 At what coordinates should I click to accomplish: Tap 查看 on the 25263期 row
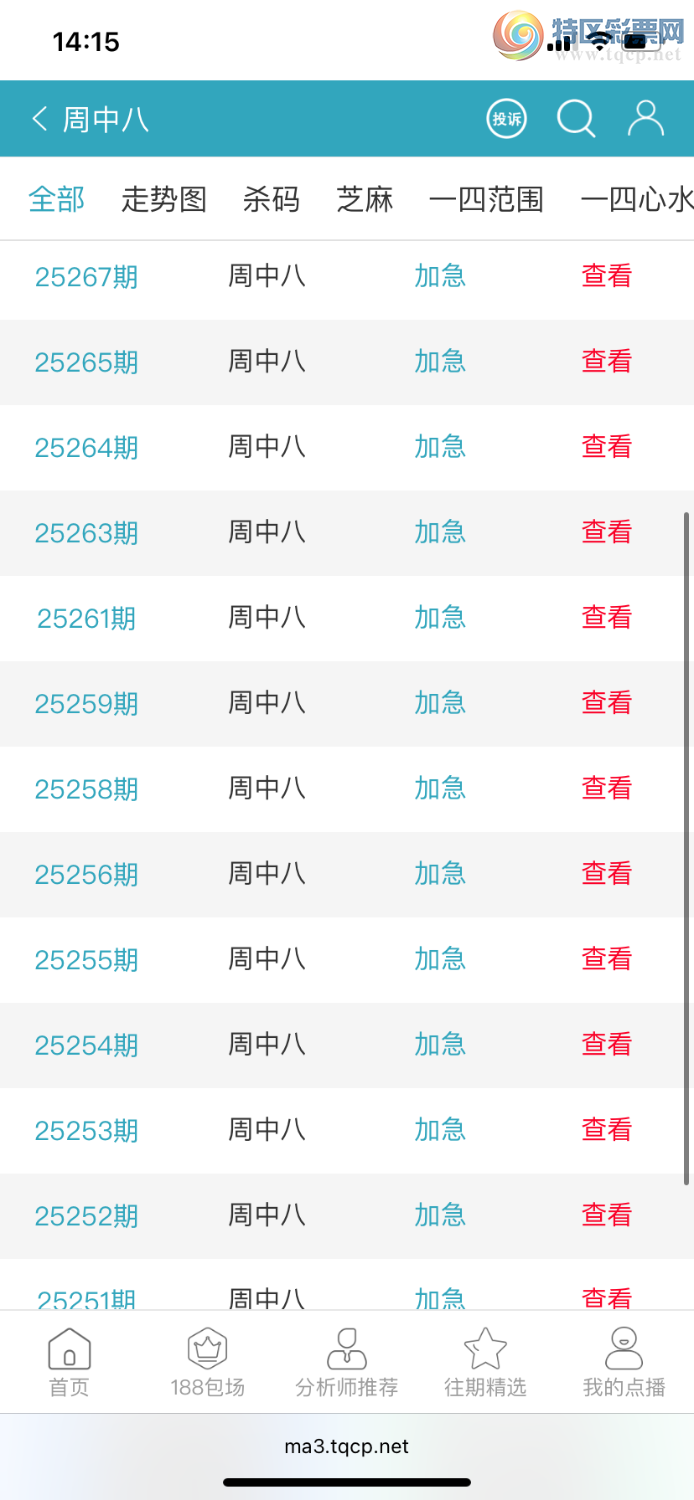tap(607, 533)
